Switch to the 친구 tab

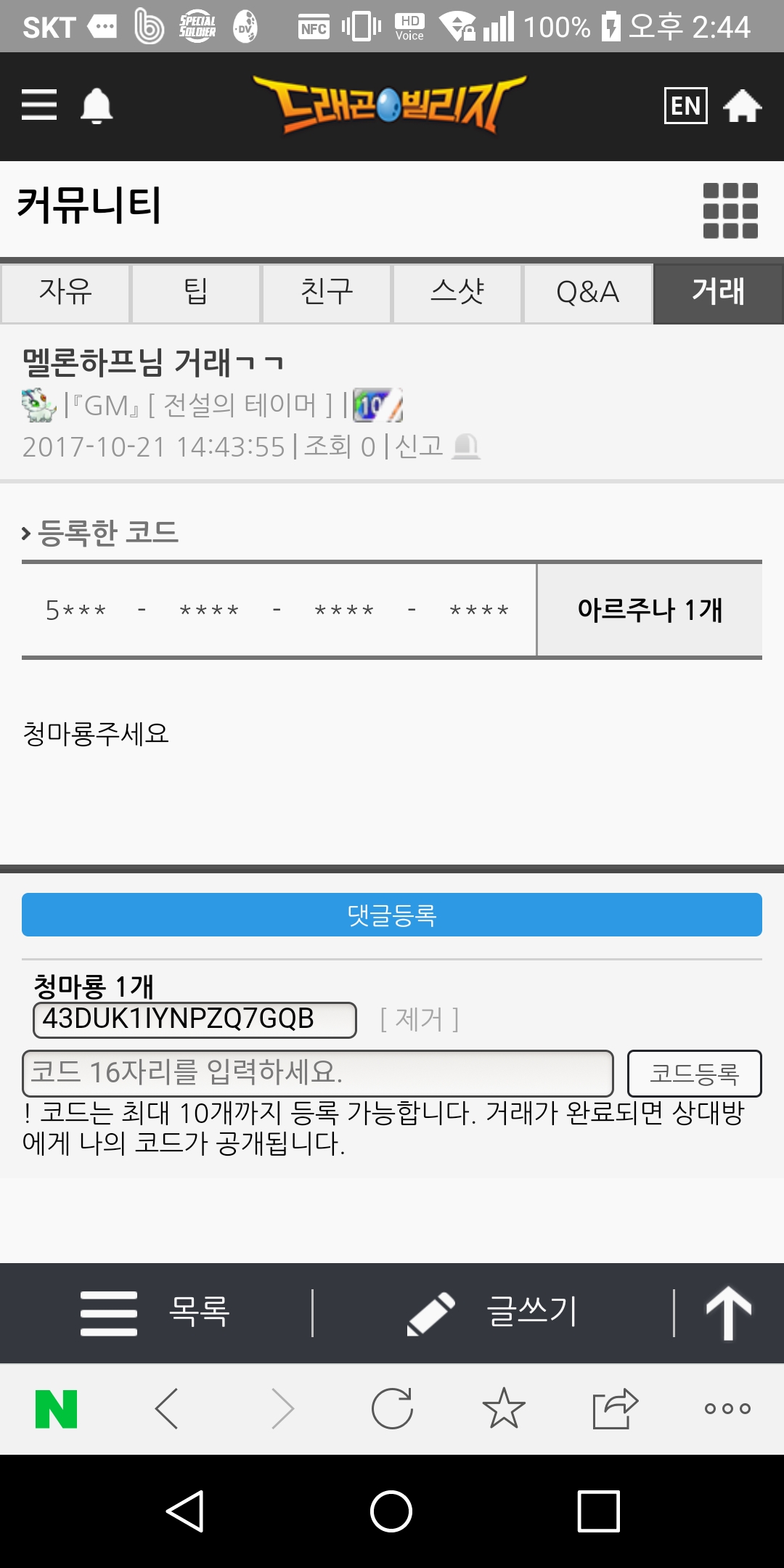(x=327, y=293)
